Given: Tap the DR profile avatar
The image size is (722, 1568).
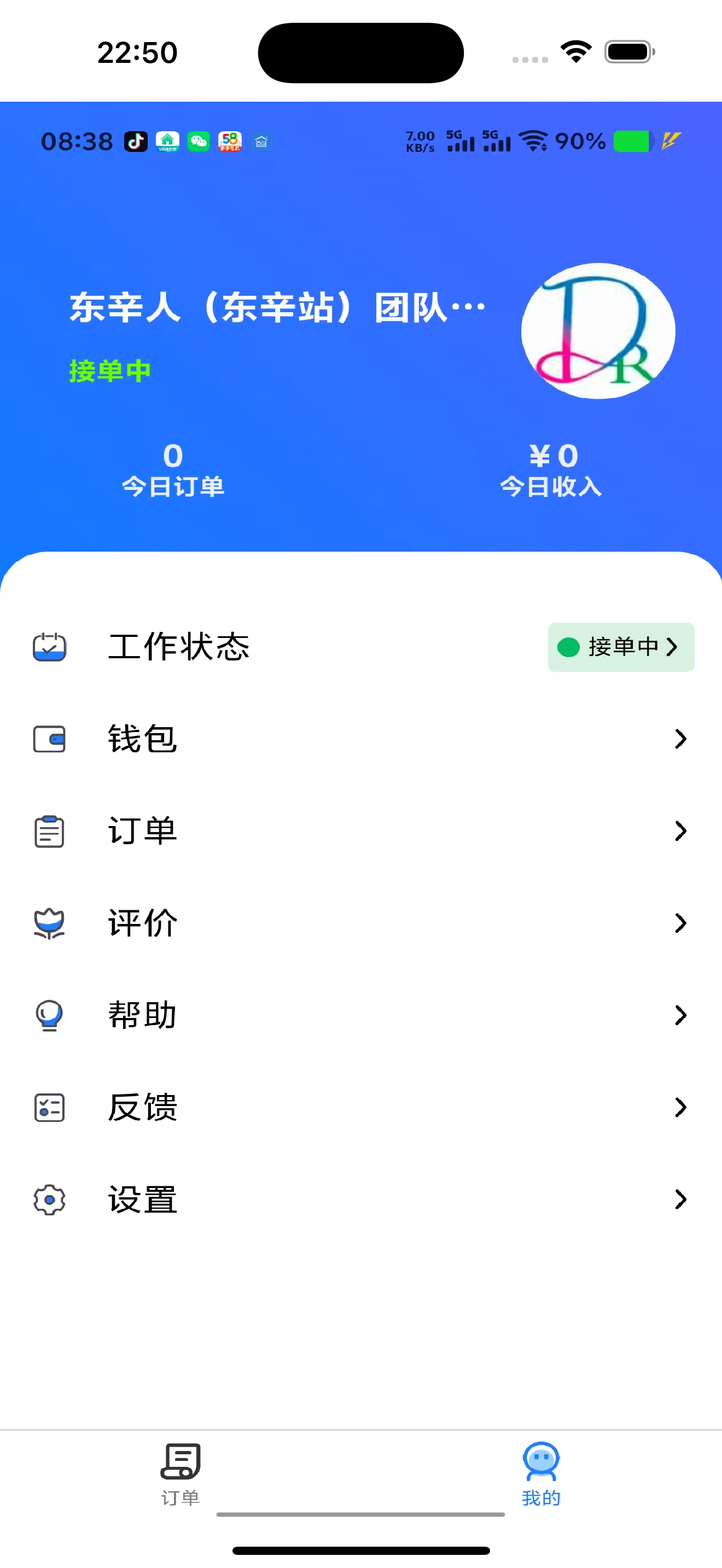Looking at the screenshot, I should click(598, 331).
